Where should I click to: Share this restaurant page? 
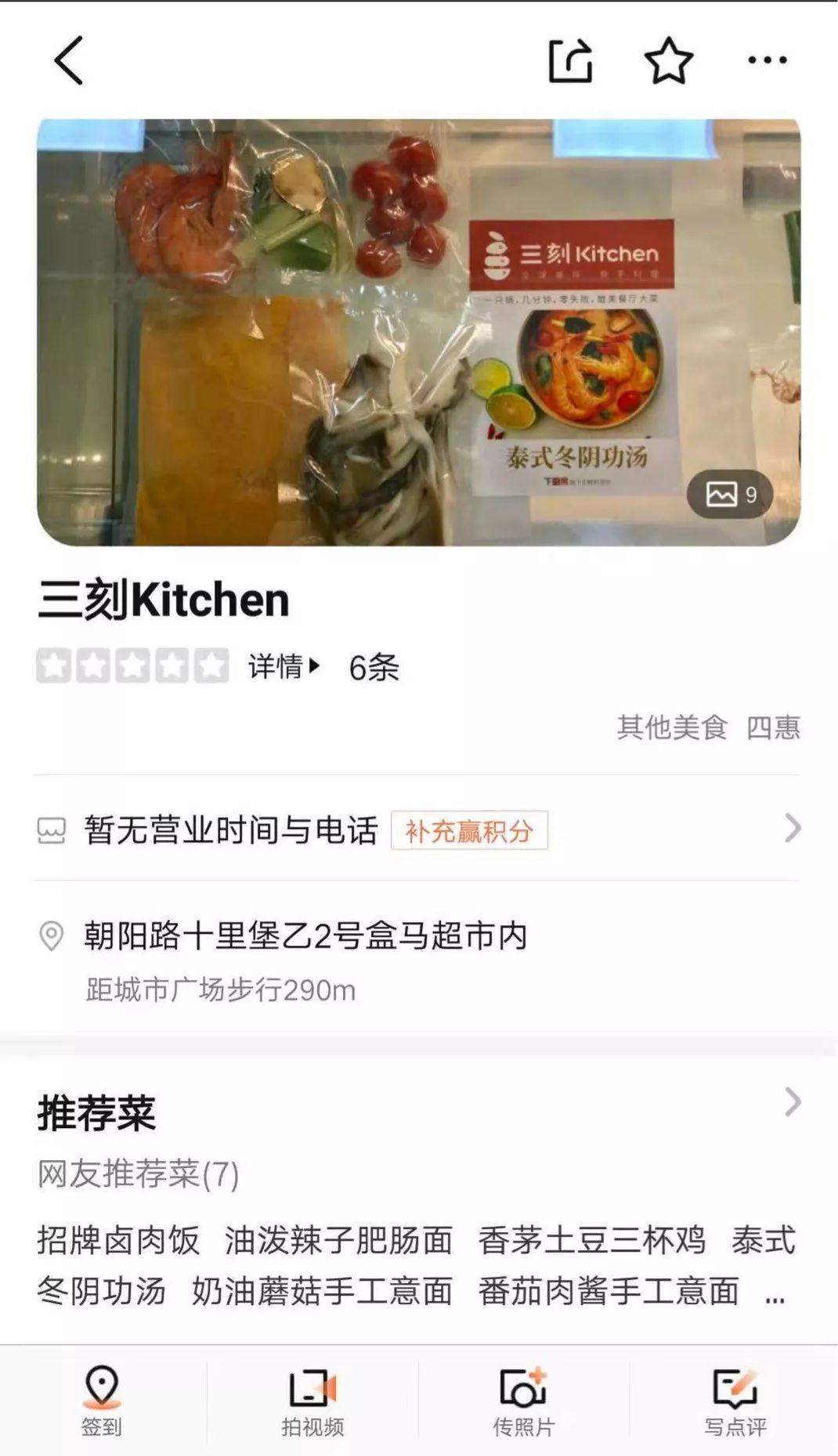pos(569,60)
